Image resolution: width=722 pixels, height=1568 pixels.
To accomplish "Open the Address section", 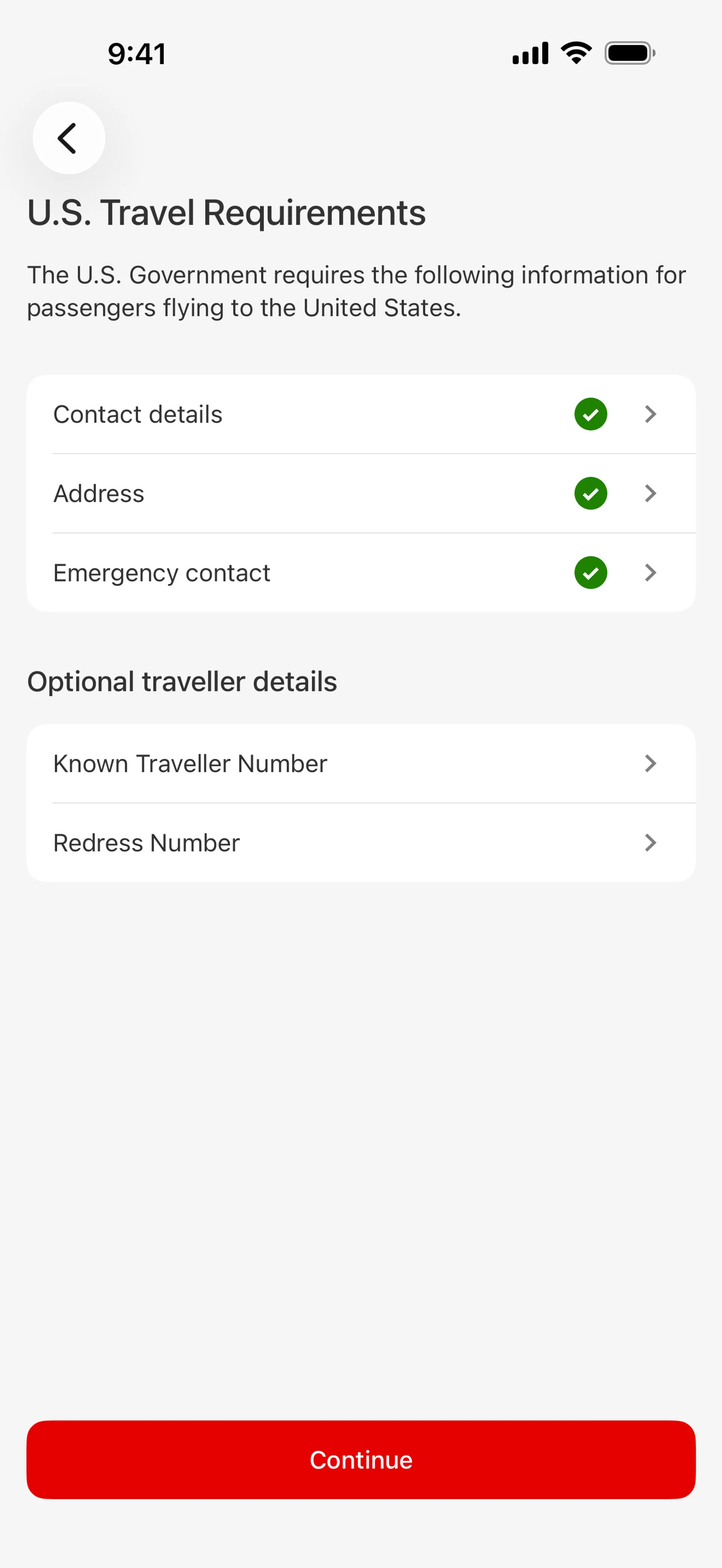I will (x=360, y=493).
